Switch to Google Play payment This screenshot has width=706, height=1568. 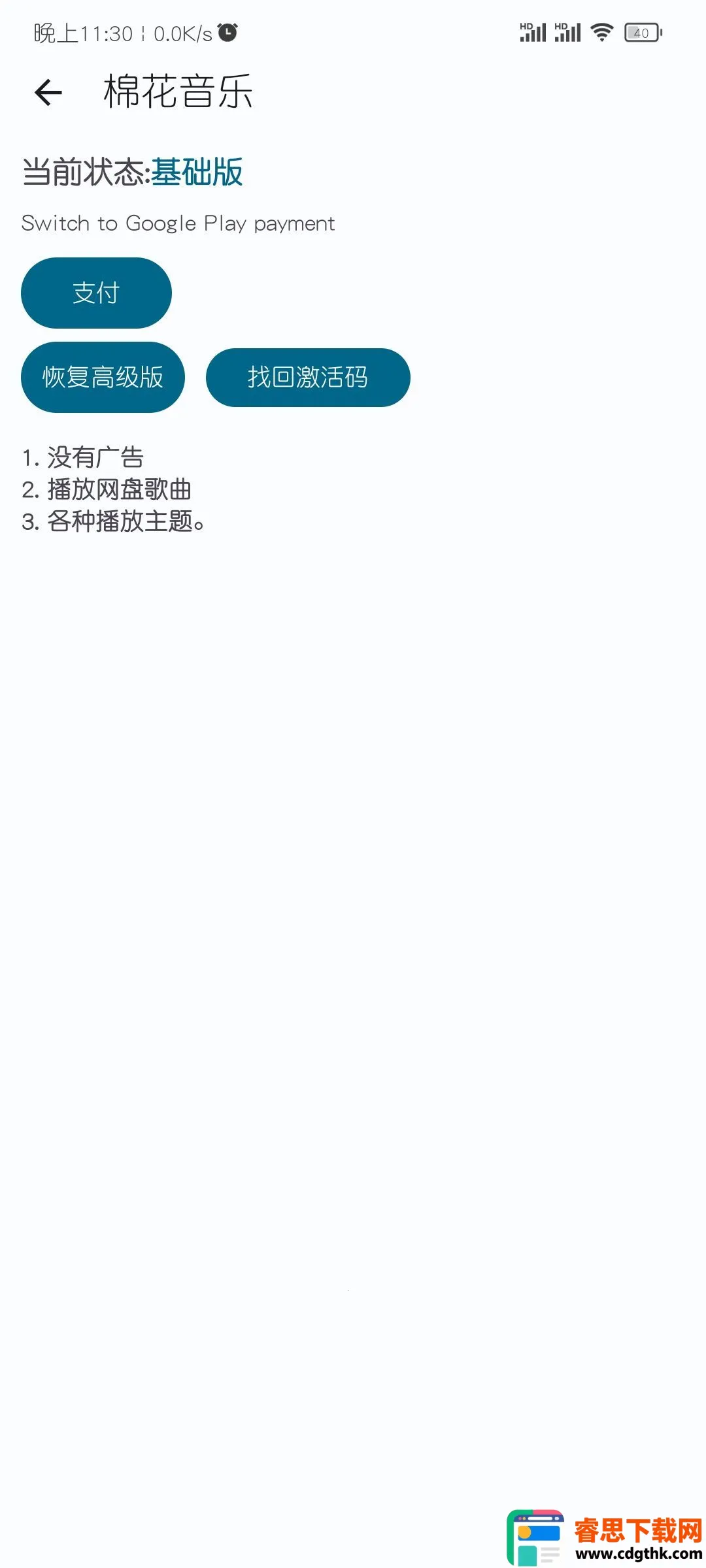[x=178, y=223]
